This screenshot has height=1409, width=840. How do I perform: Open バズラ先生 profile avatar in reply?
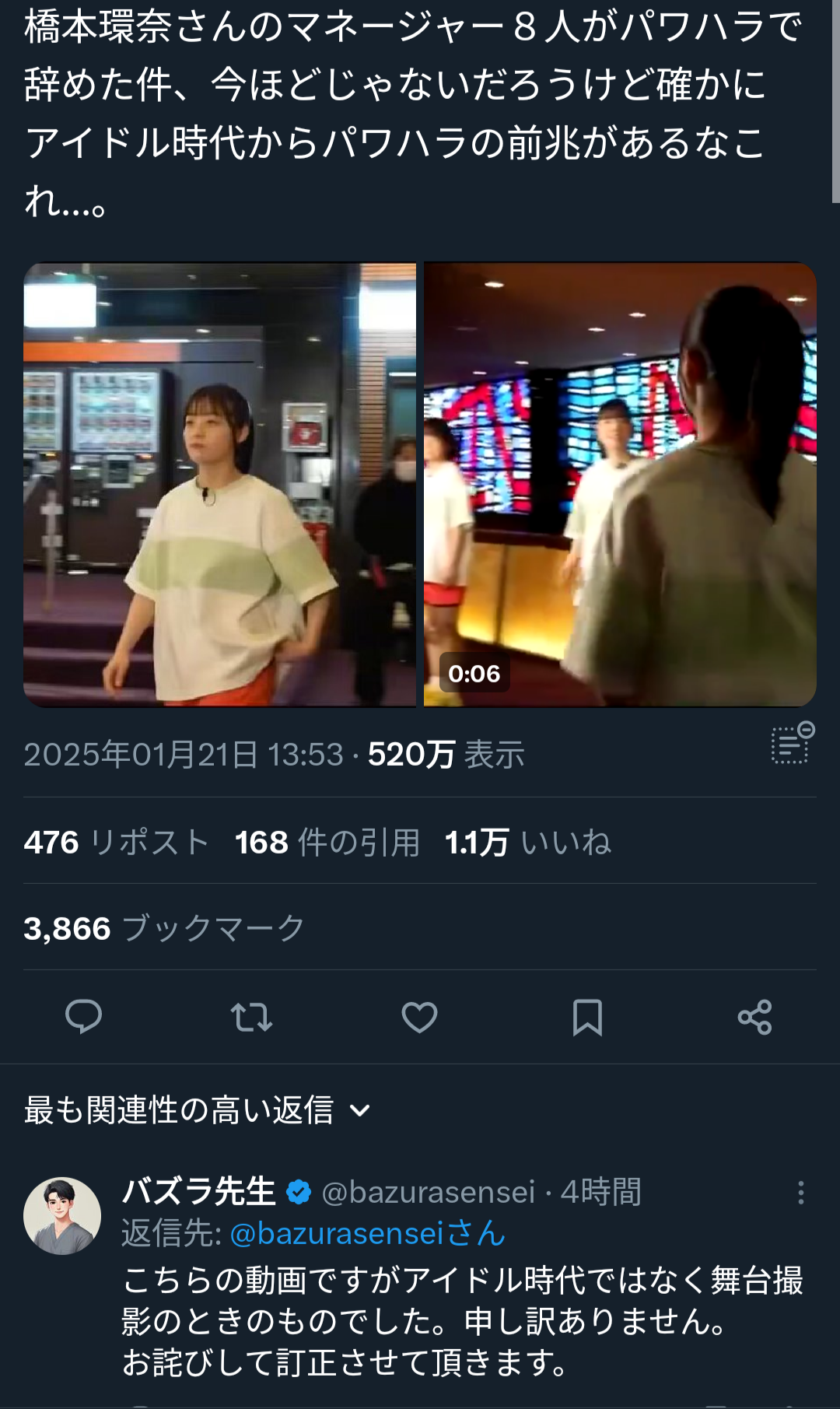[x=62, y=1215]
